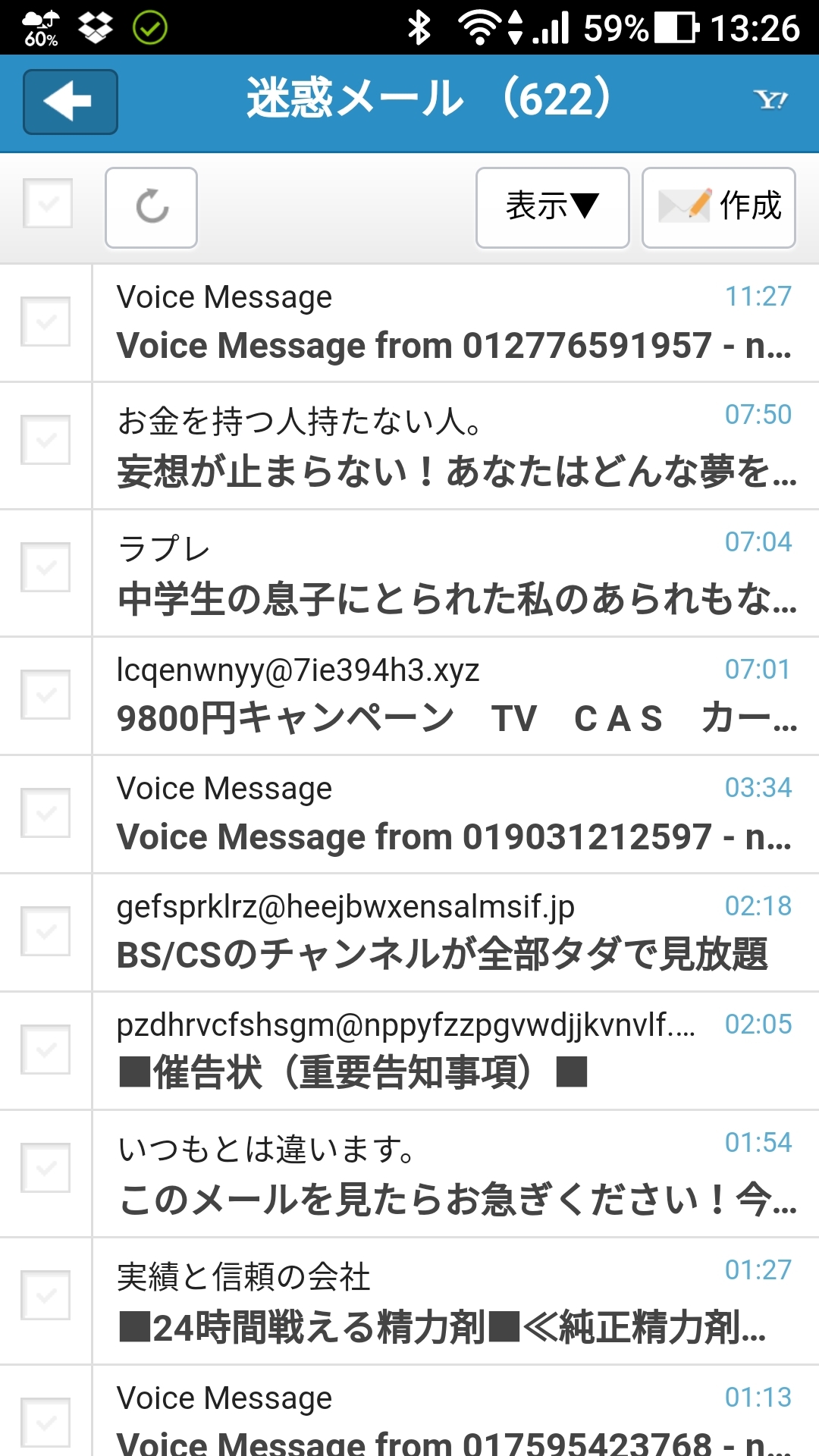Refresh the spam mail list
Viewport: 819px width, 1456px height.
(151, 207)
